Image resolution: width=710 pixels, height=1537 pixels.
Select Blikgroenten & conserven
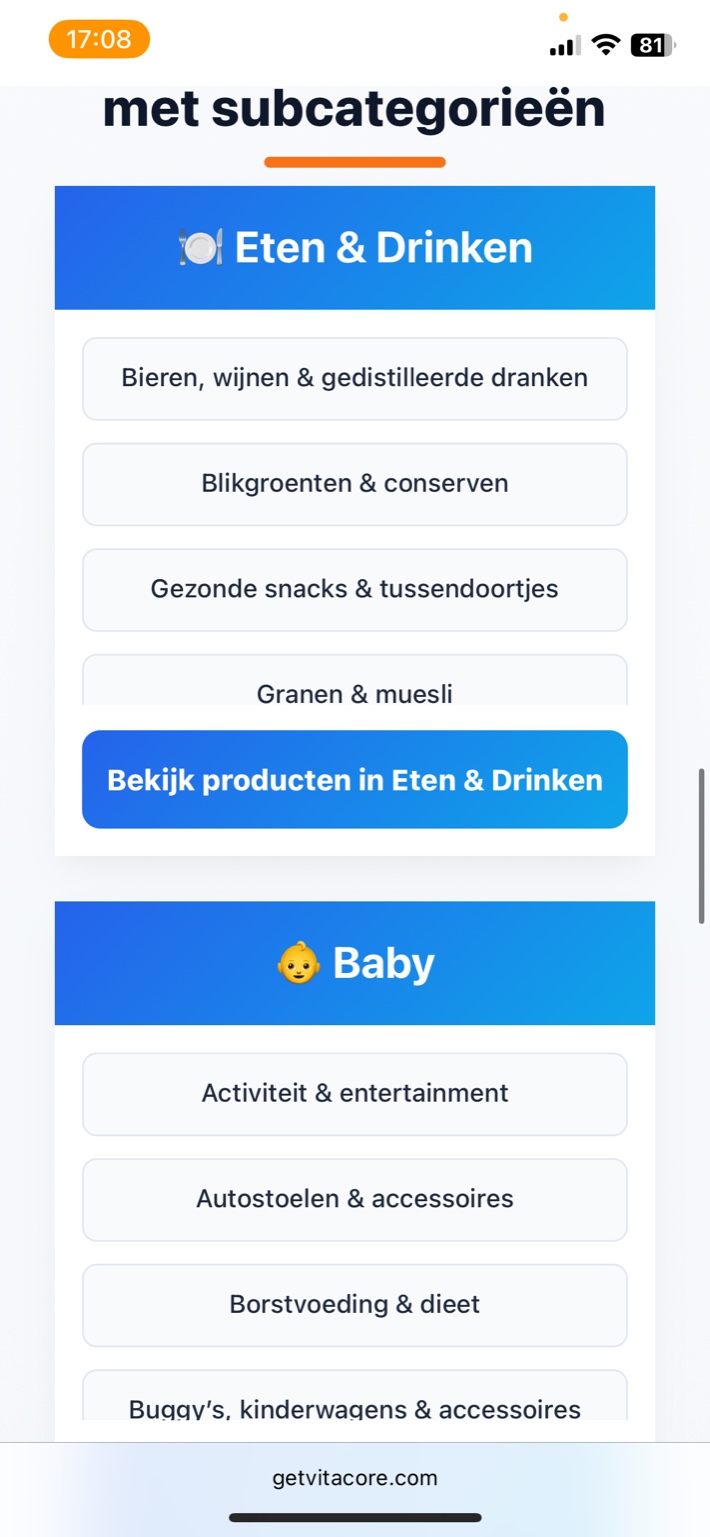point(354,484)
